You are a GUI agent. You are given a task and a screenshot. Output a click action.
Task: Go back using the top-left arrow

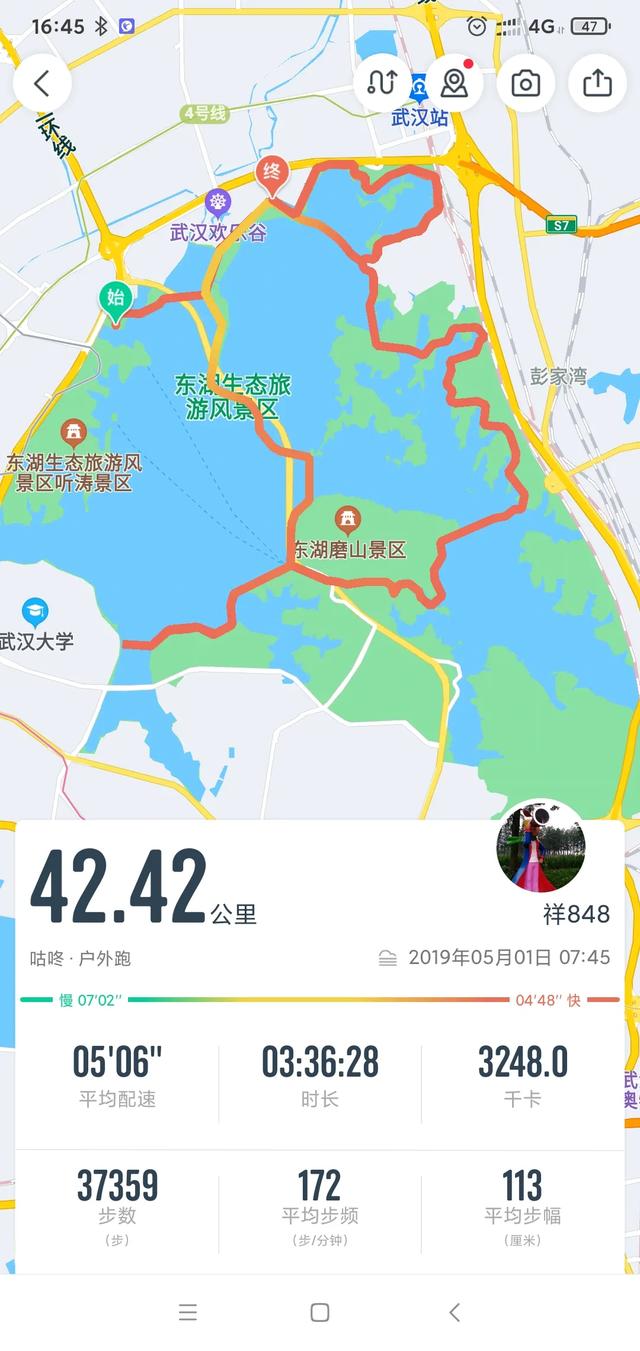(x=42, y=83)
